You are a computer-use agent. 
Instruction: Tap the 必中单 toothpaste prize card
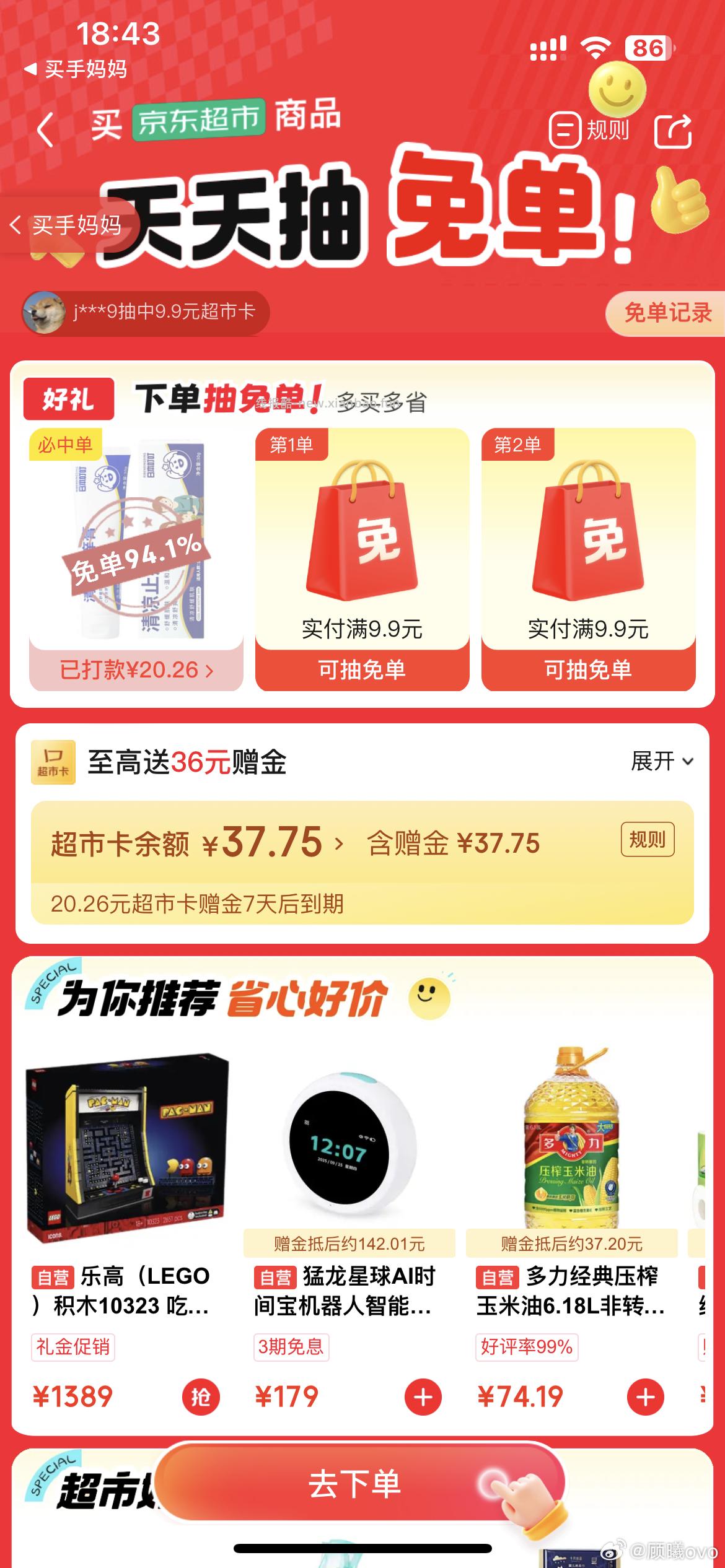coord(138,545)
